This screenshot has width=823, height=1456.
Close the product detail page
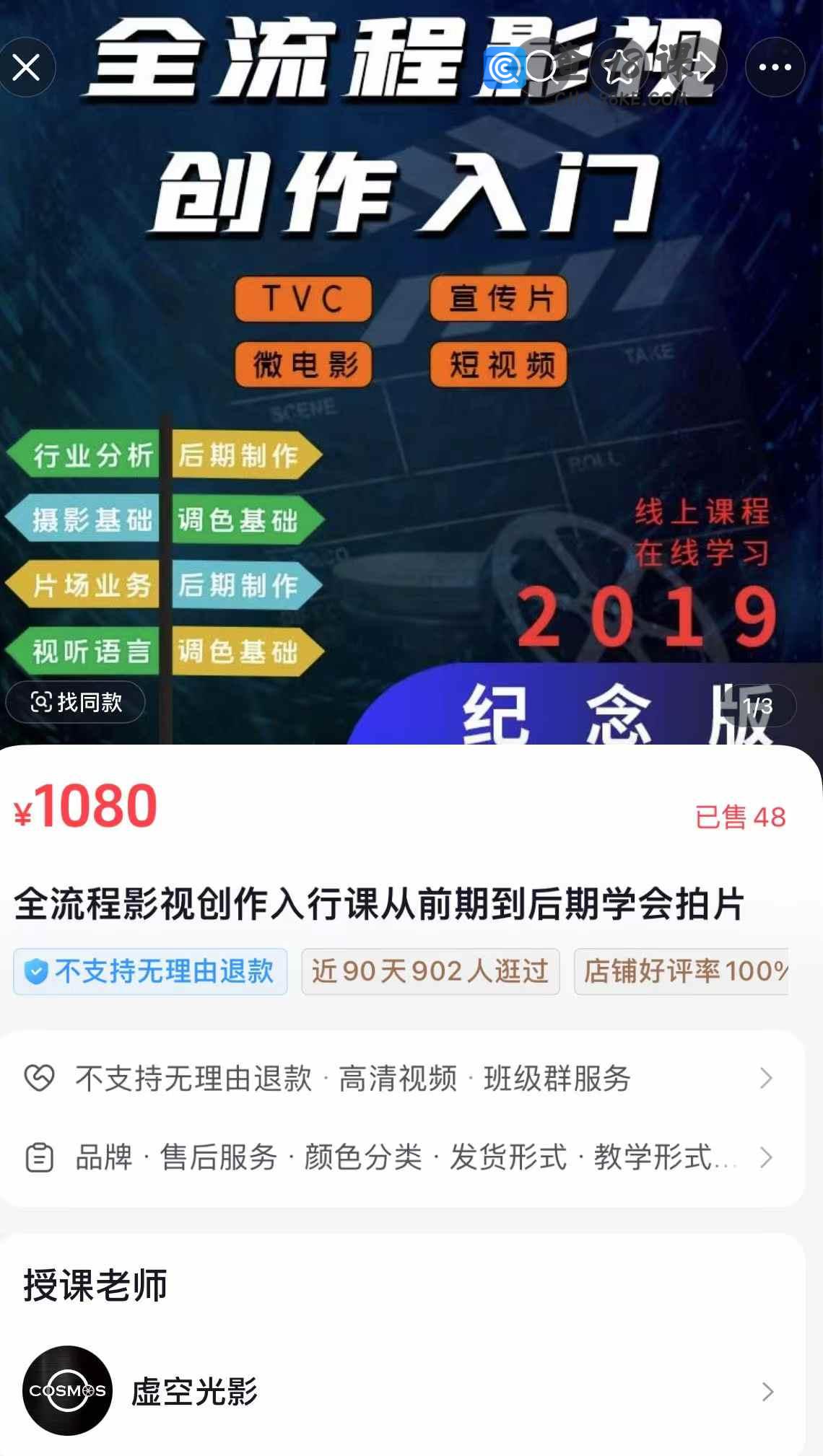pos(27,68)
